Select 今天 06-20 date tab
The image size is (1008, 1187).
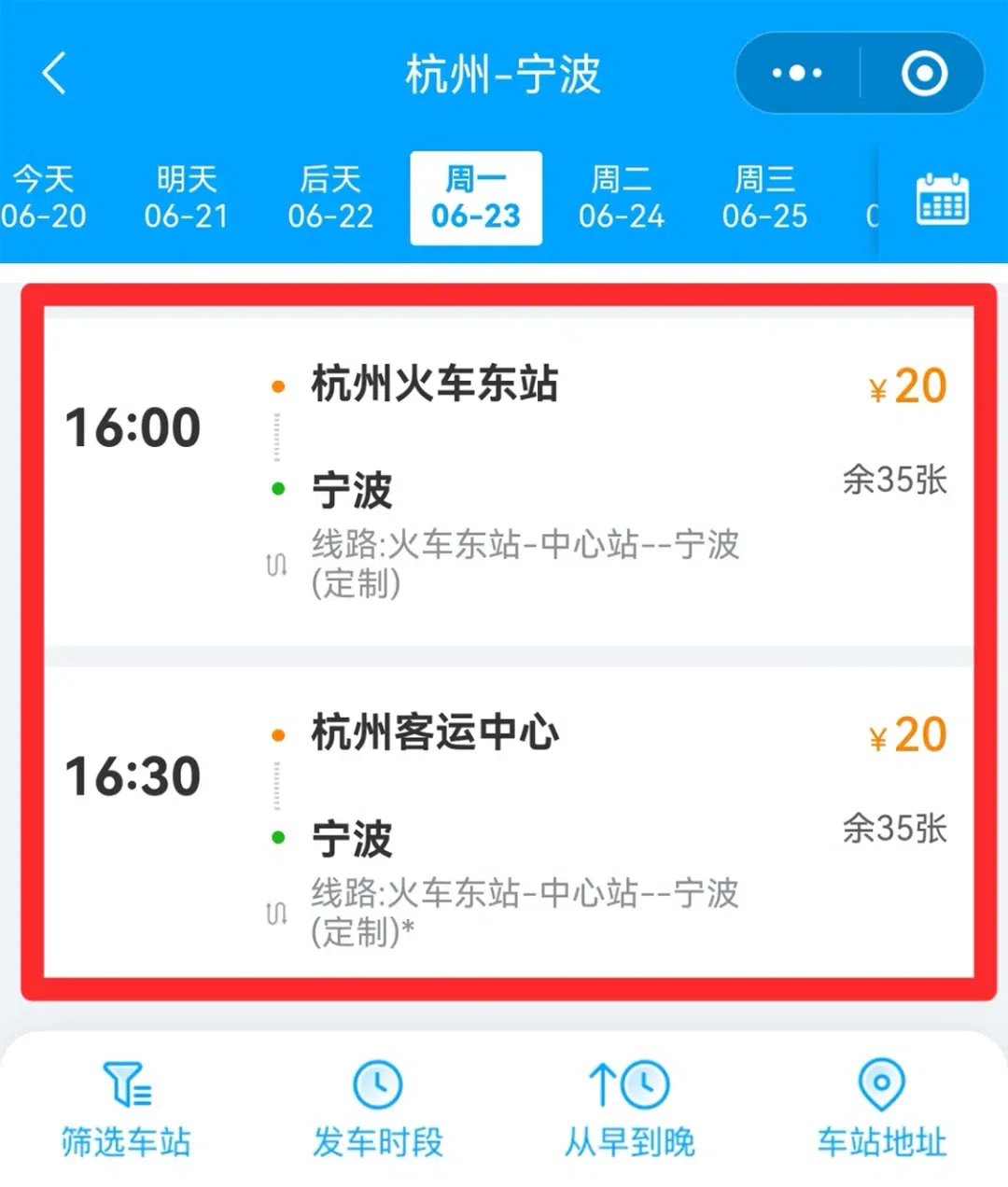point(44,198)
